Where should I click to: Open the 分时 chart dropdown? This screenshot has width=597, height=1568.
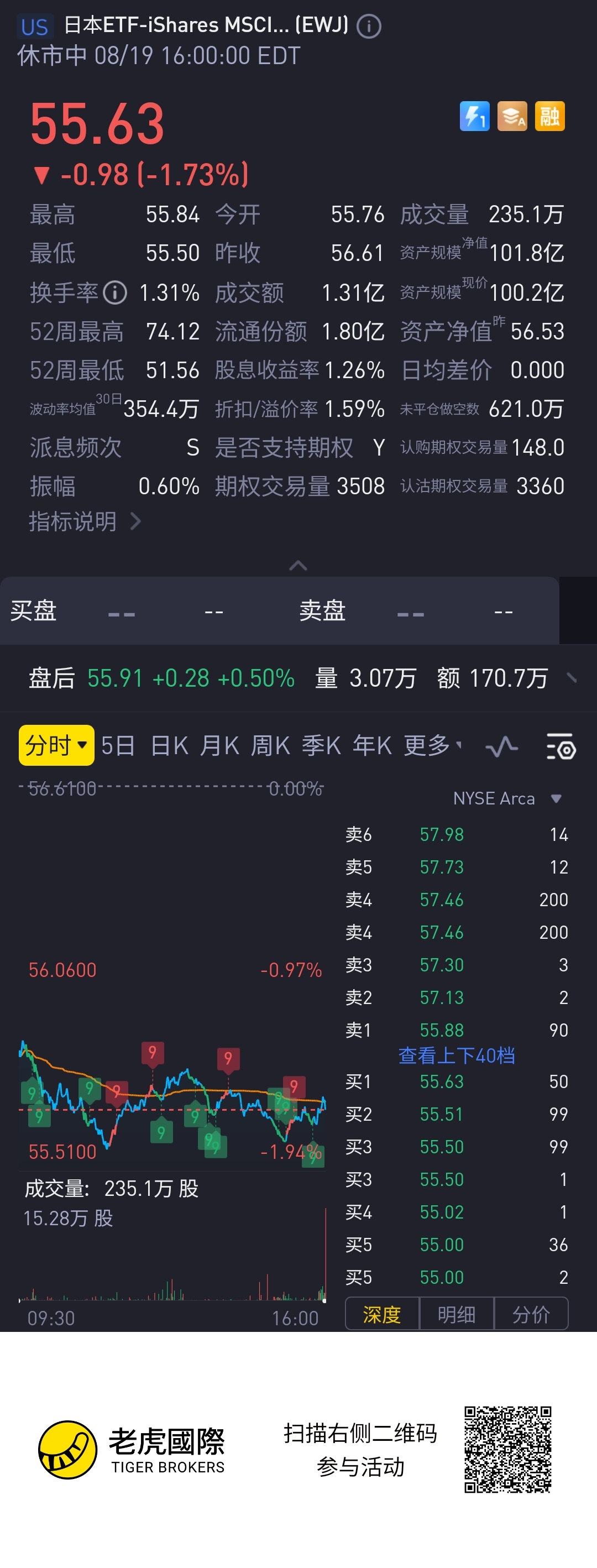point(56,745)
